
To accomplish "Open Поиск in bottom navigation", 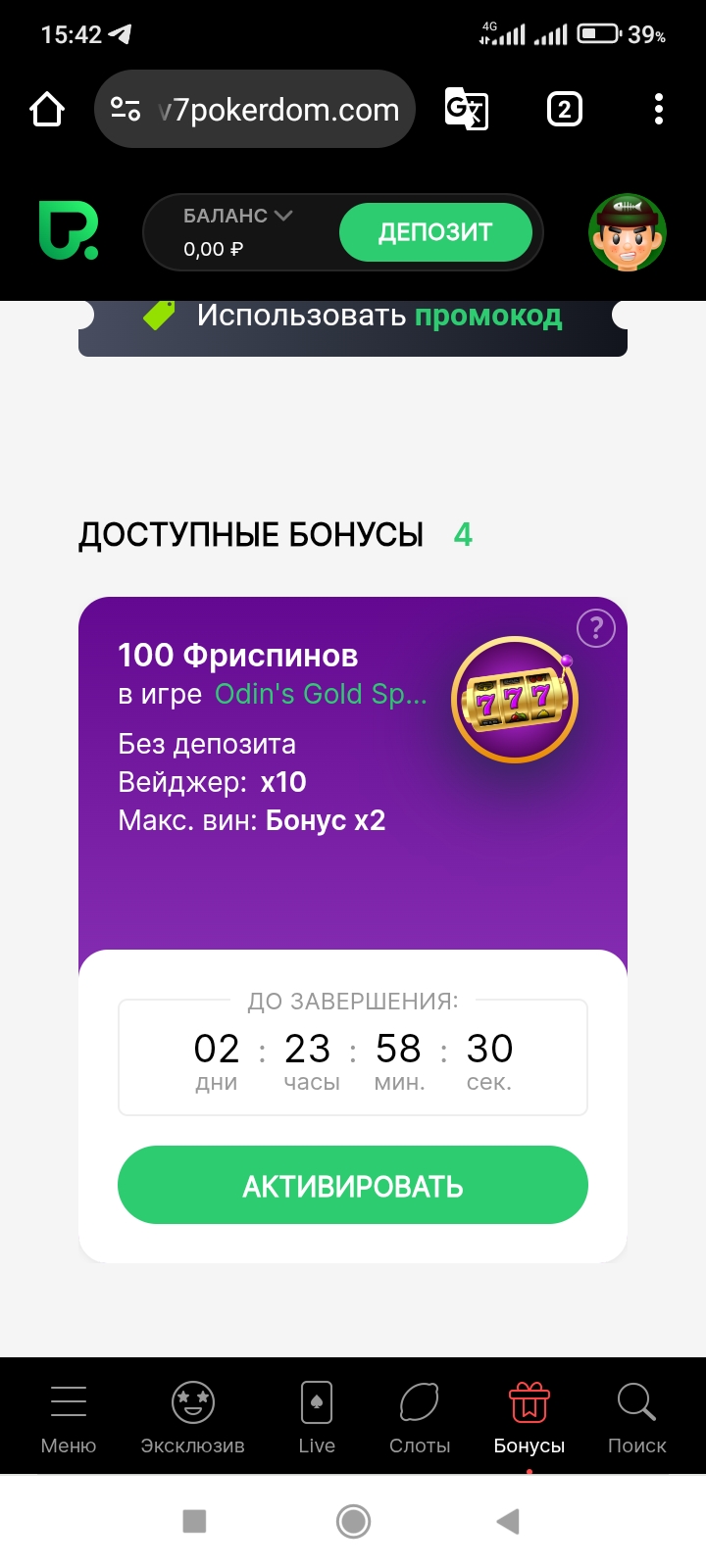I will [x=636, y=1418].
